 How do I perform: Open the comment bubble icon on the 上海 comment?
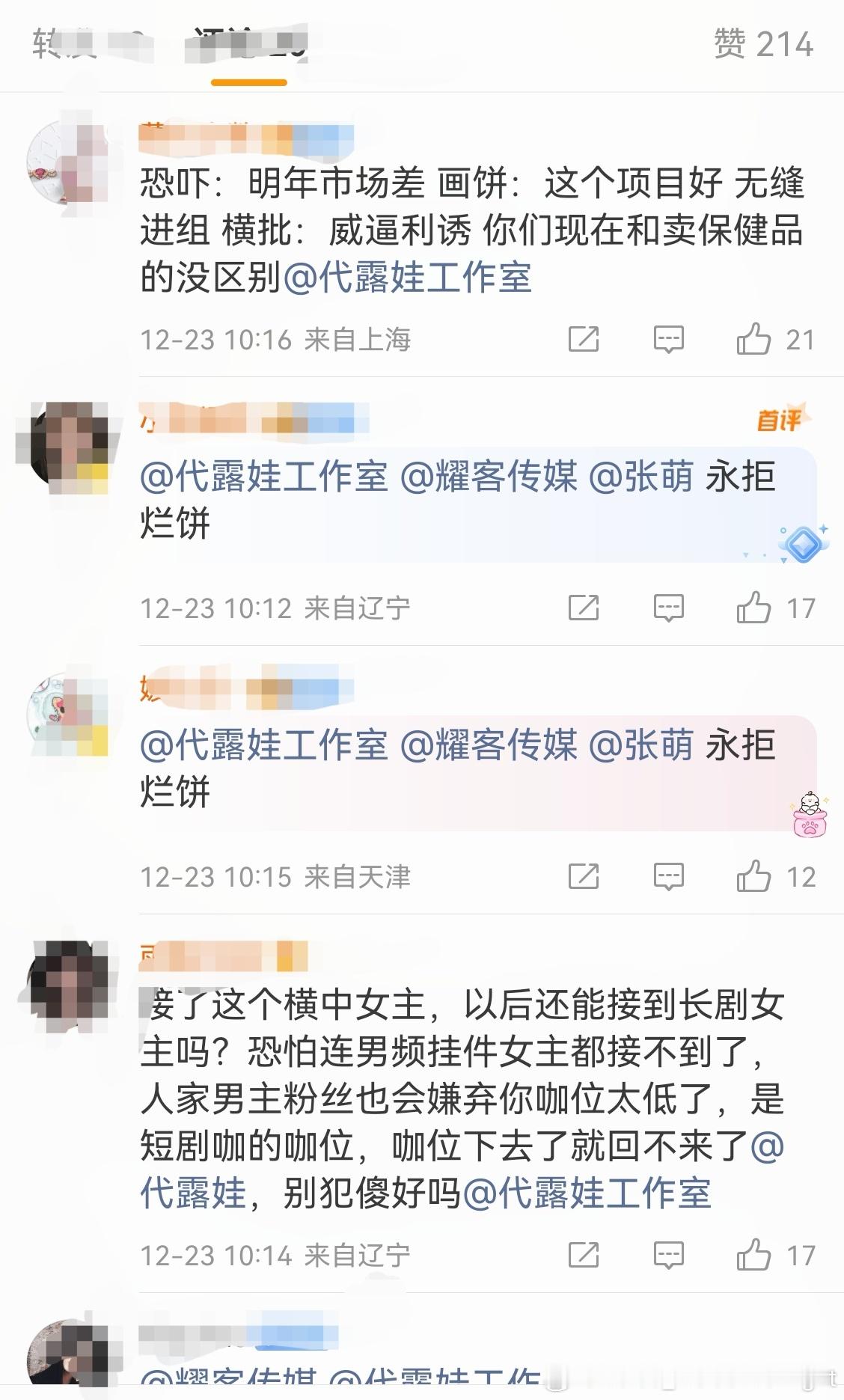coord(669,338)
